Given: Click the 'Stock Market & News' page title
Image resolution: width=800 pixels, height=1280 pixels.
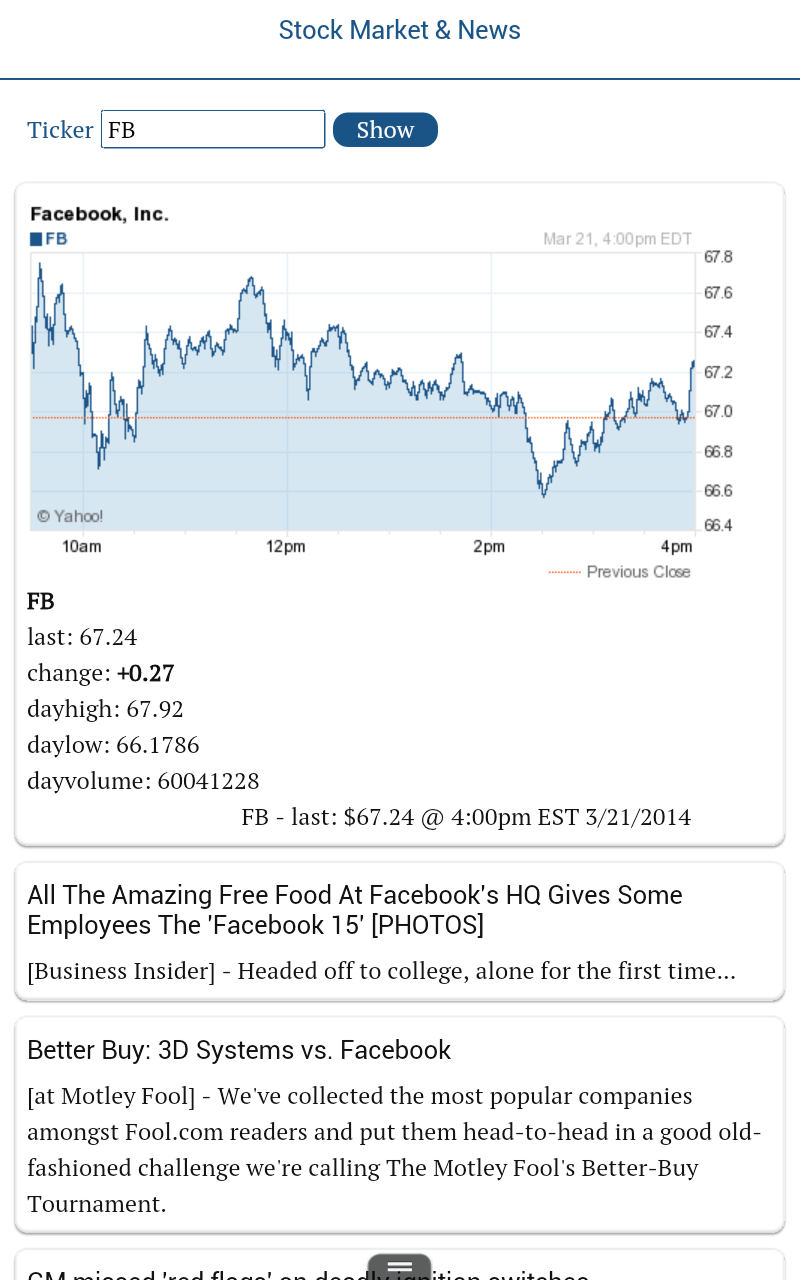Looking at the screenshot, I should pyautogui.click(x=399, y=29).
